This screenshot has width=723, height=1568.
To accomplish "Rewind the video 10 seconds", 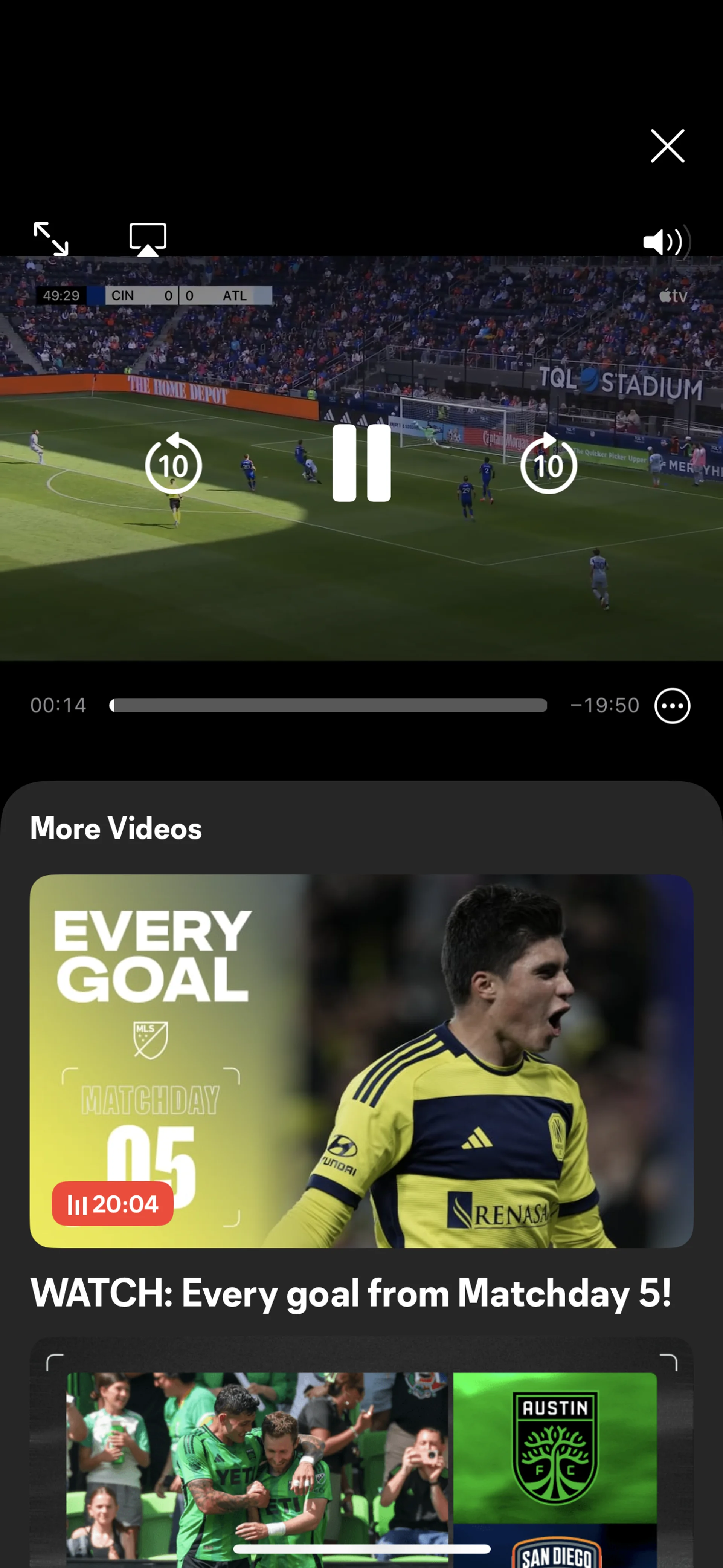I will pos(174,464).
